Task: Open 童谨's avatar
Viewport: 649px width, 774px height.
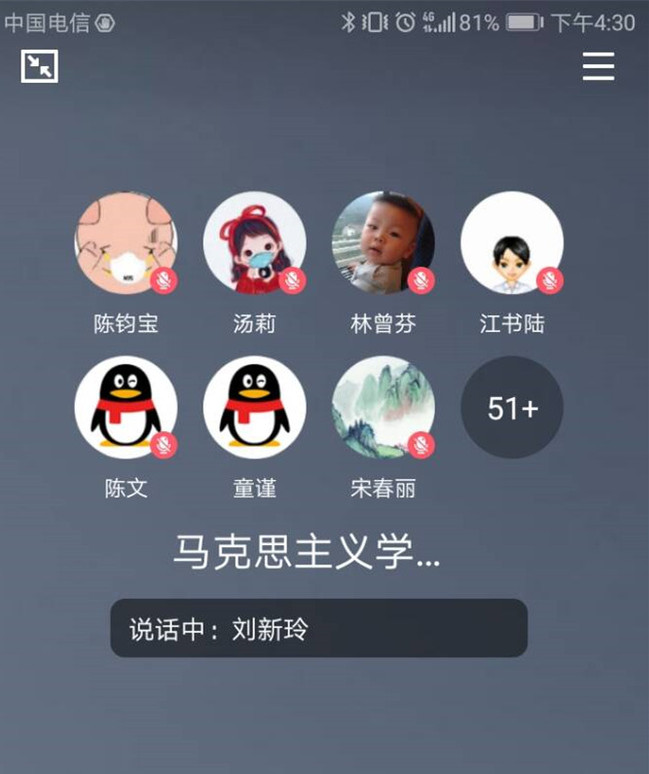Action: 254,407
